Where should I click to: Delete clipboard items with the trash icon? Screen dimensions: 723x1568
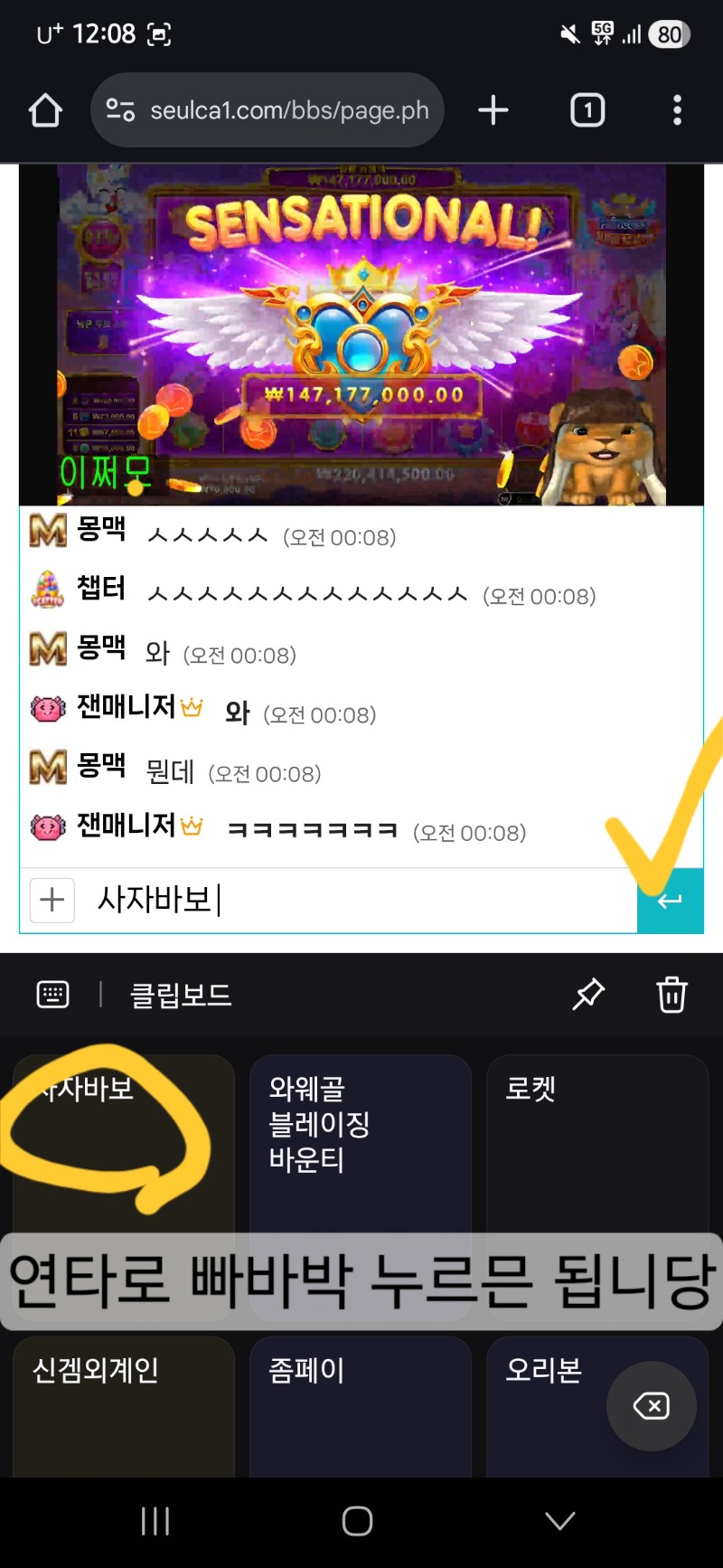click(x=671, y=995)
